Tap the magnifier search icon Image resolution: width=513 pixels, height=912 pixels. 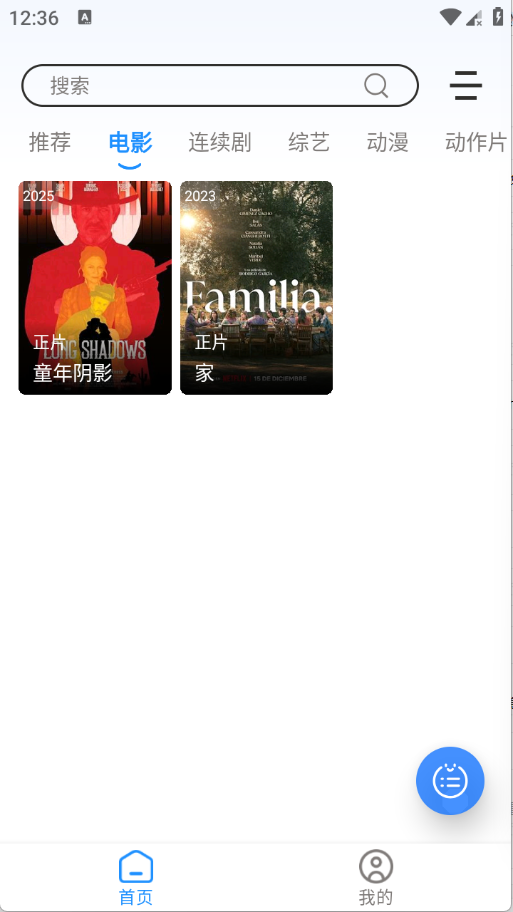coord(376,86)
